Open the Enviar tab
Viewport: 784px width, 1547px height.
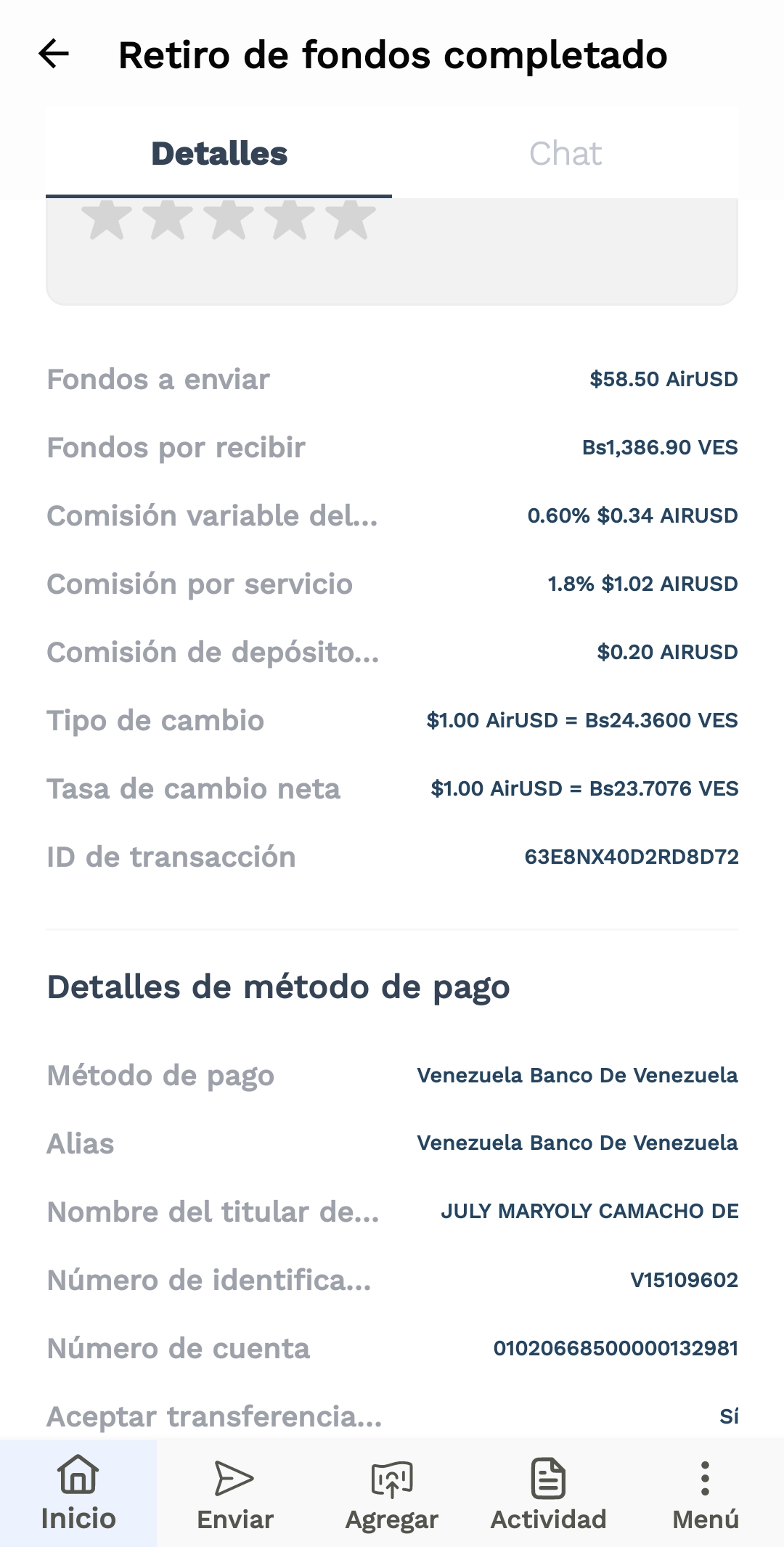(x=235, y=1494)
